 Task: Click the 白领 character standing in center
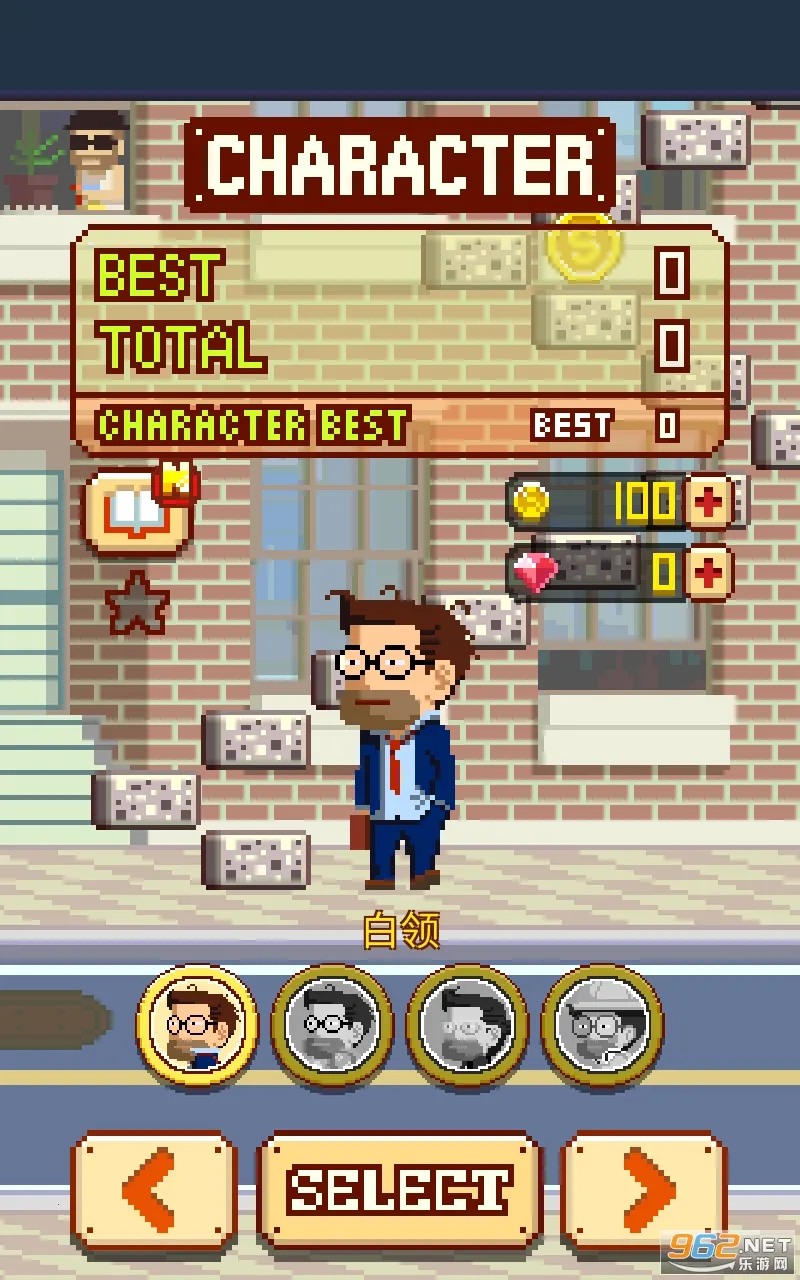point(398,750)
